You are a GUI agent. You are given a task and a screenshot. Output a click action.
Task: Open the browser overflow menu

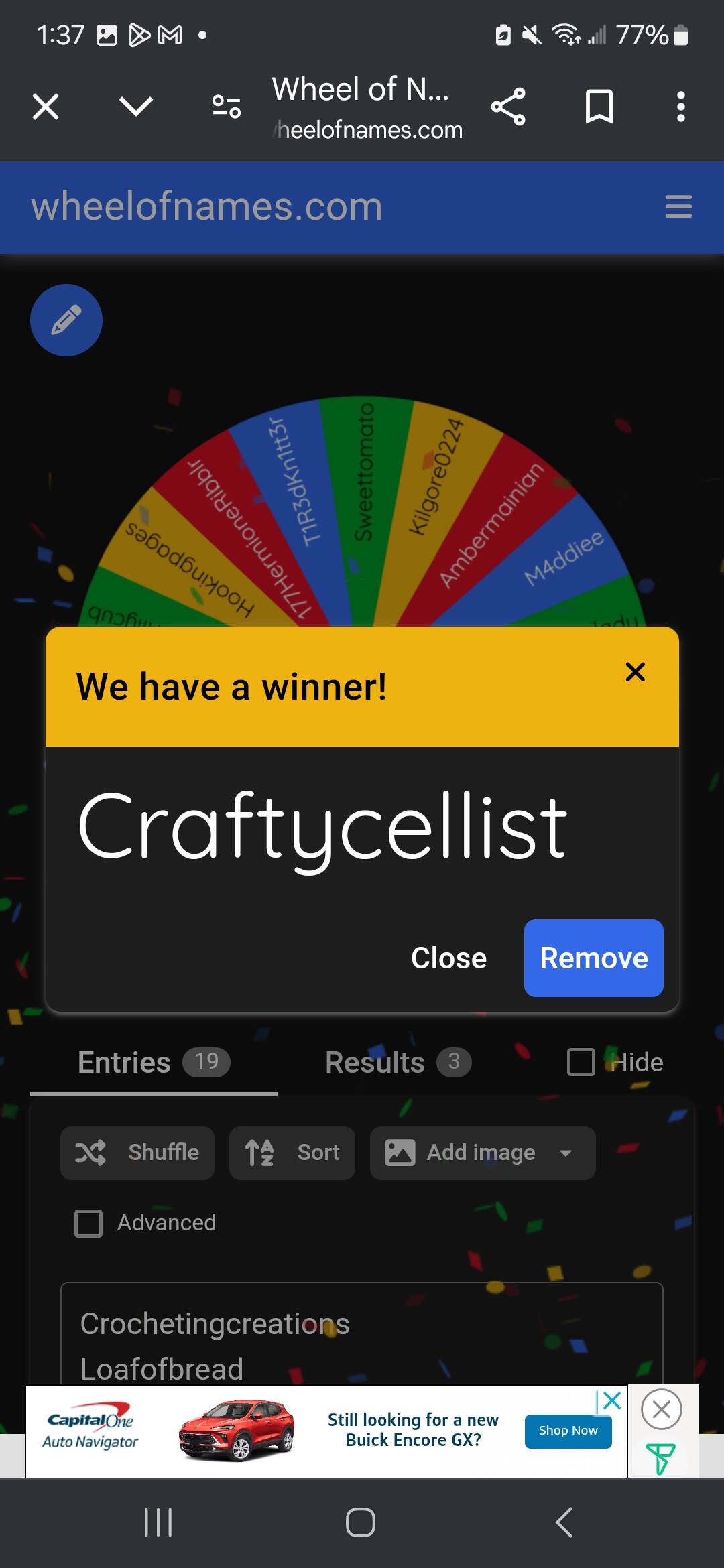(680, 107)
